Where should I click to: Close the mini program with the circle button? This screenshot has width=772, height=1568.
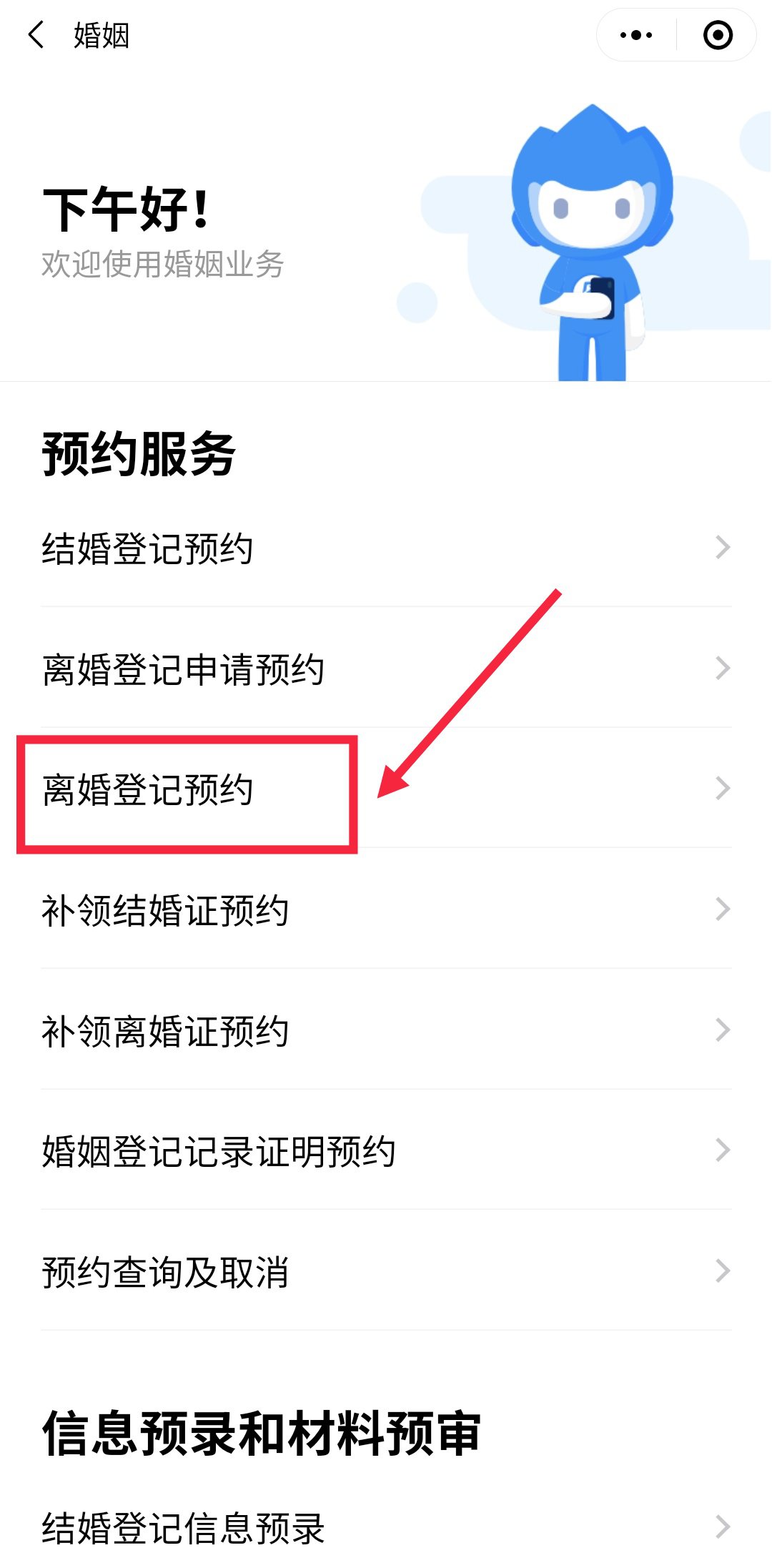click(x=718, y=35)
